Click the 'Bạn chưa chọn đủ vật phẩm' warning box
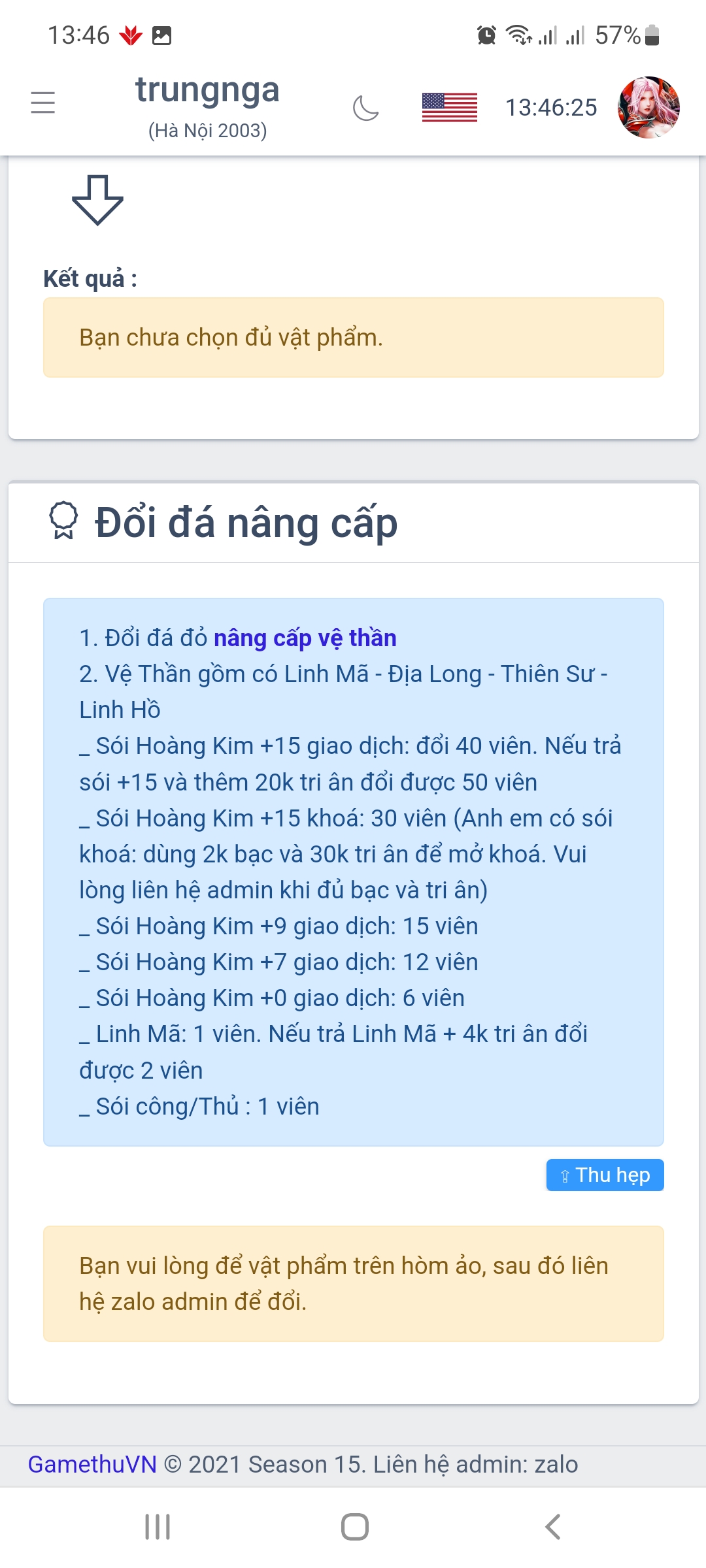The width and height of the screenshot is (706, 1568). tap(353, 337)
